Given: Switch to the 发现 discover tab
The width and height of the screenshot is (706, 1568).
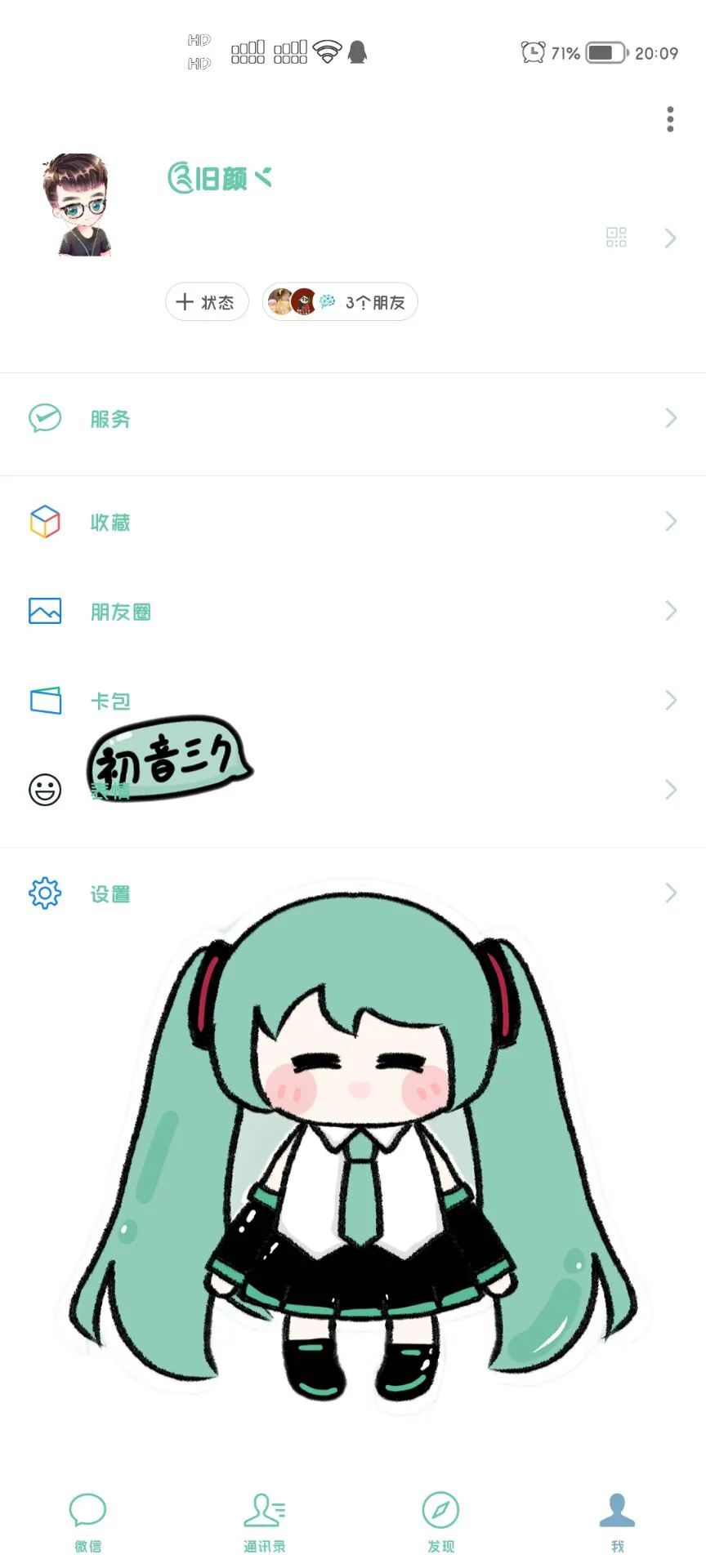Looking at the screenshot, I should tap(441, 1521).
